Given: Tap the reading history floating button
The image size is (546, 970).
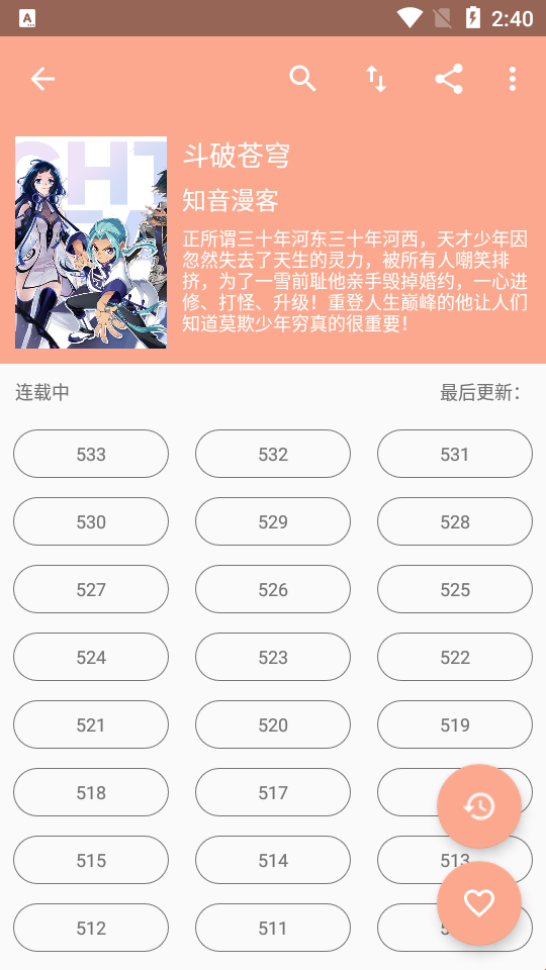Looking at the screenshot, I should (x=479, y=806).
